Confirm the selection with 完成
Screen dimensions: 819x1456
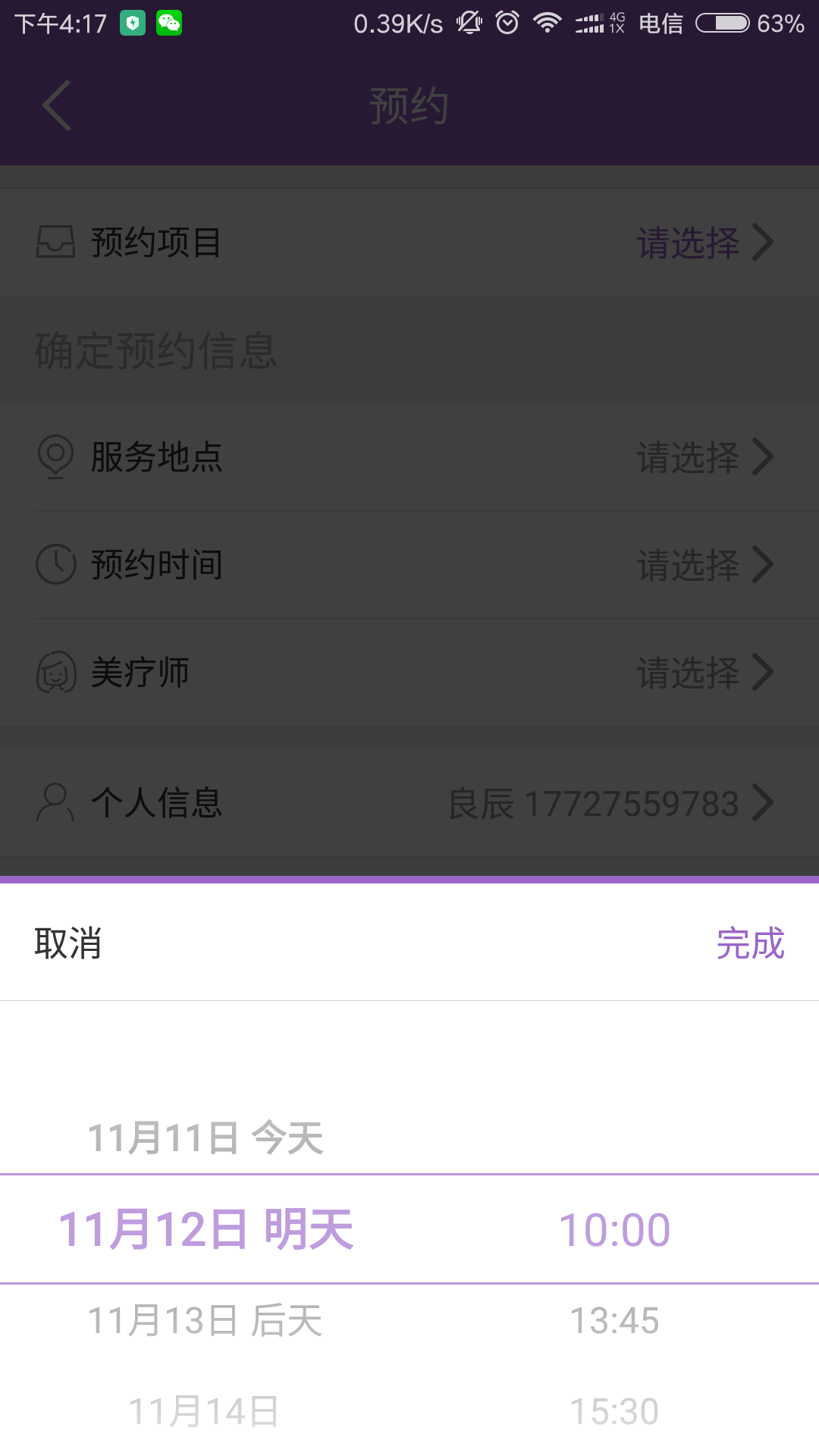coord(750,943)
